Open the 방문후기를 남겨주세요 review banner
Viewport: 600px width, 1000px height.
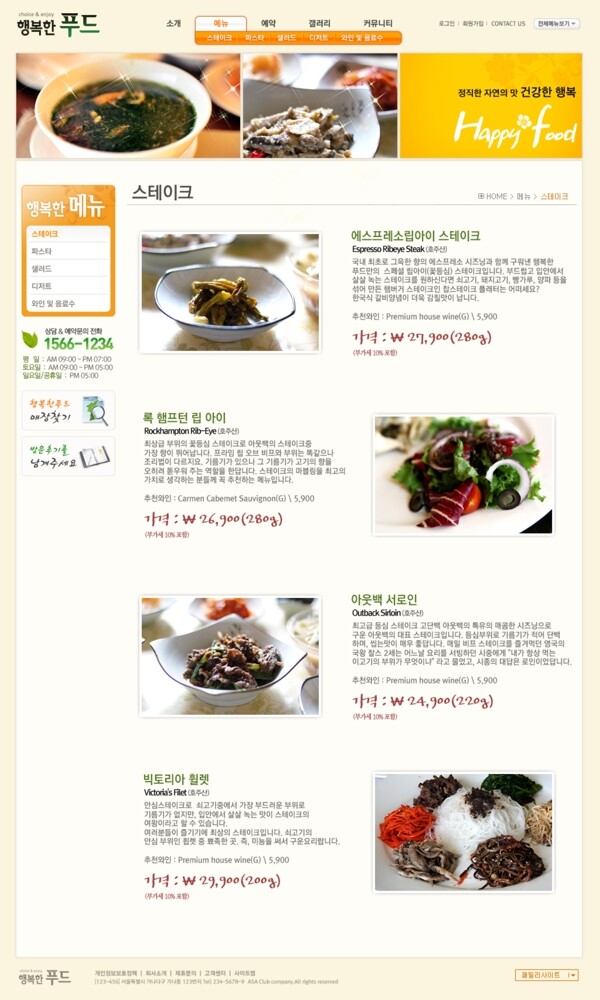[68, 457]
